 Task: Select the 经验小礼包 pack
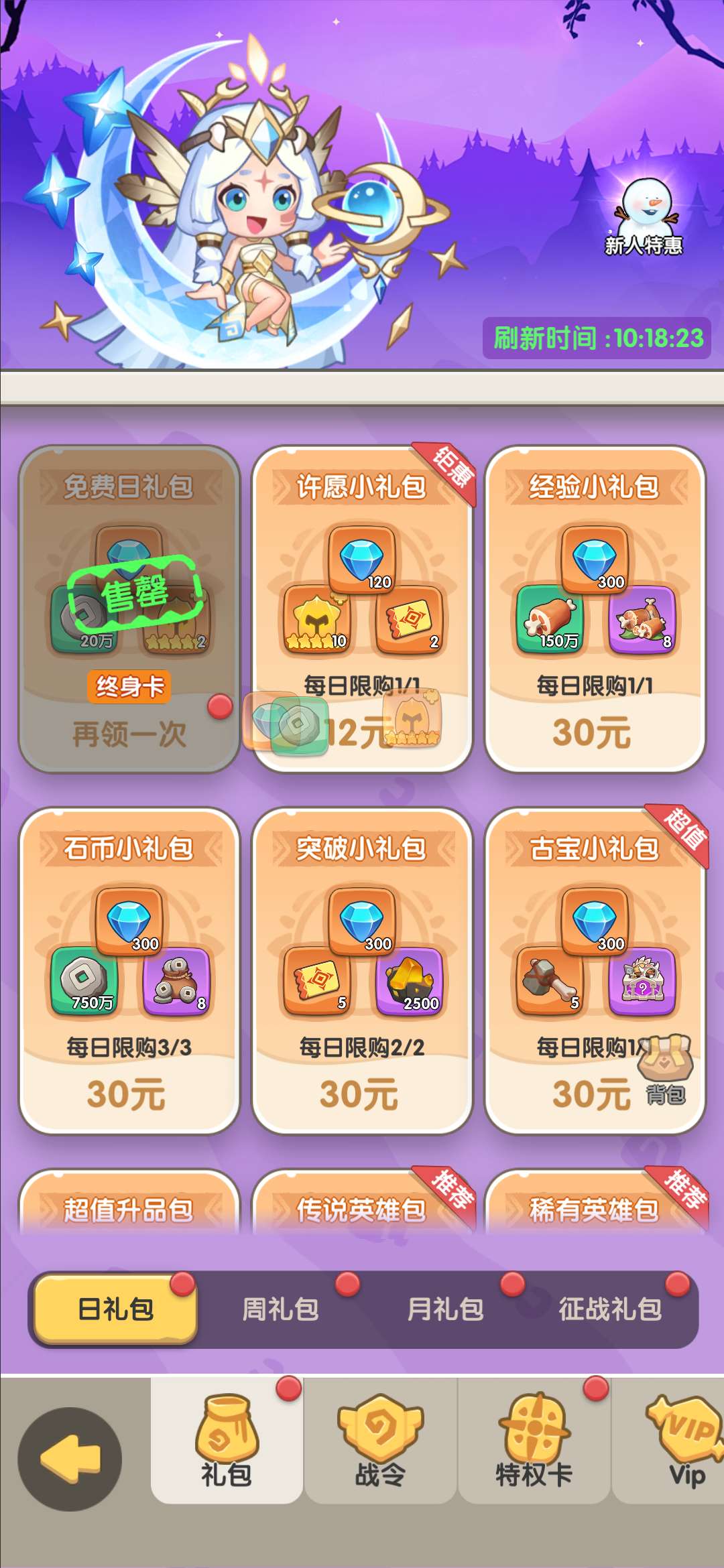tap(594, 608)
